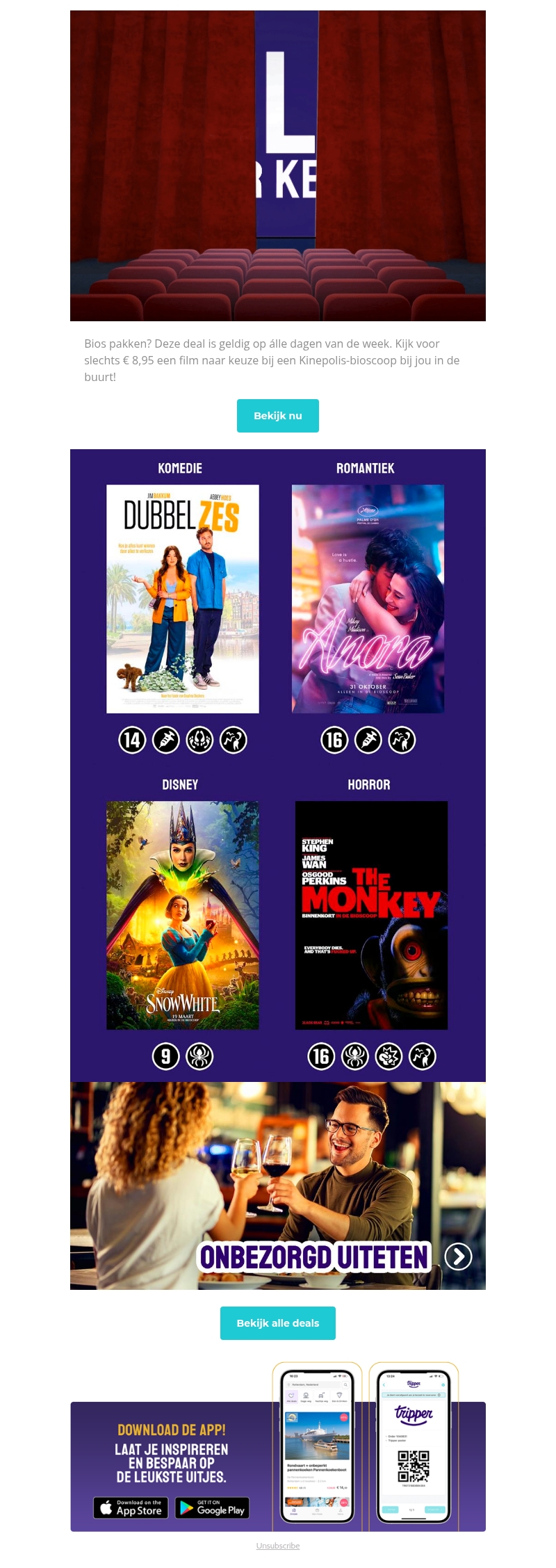Open the Kinepolis cinema hero image

(x=277, y=165)
